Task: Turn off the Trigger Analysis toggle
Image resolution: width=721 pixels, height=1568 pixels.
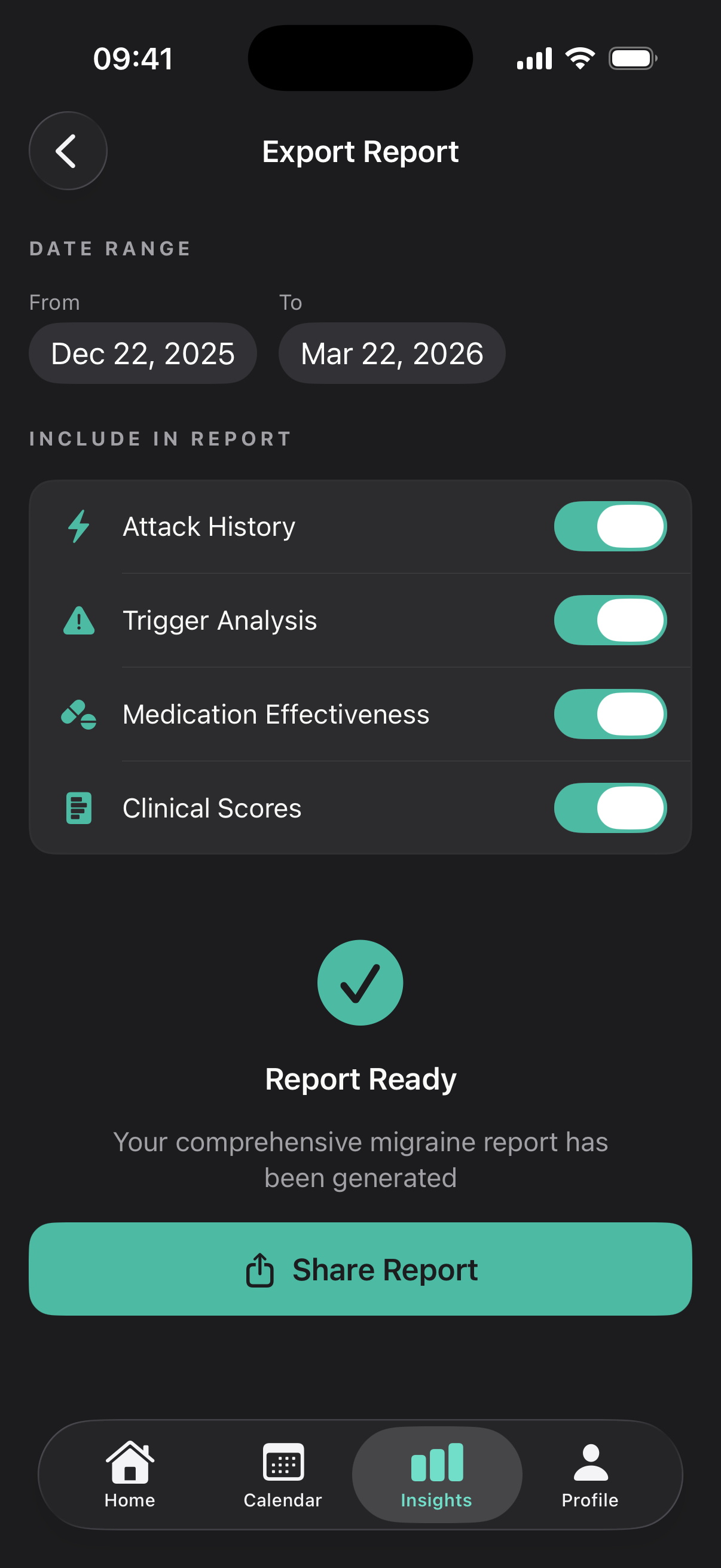Action: click(x=610, y=620)
